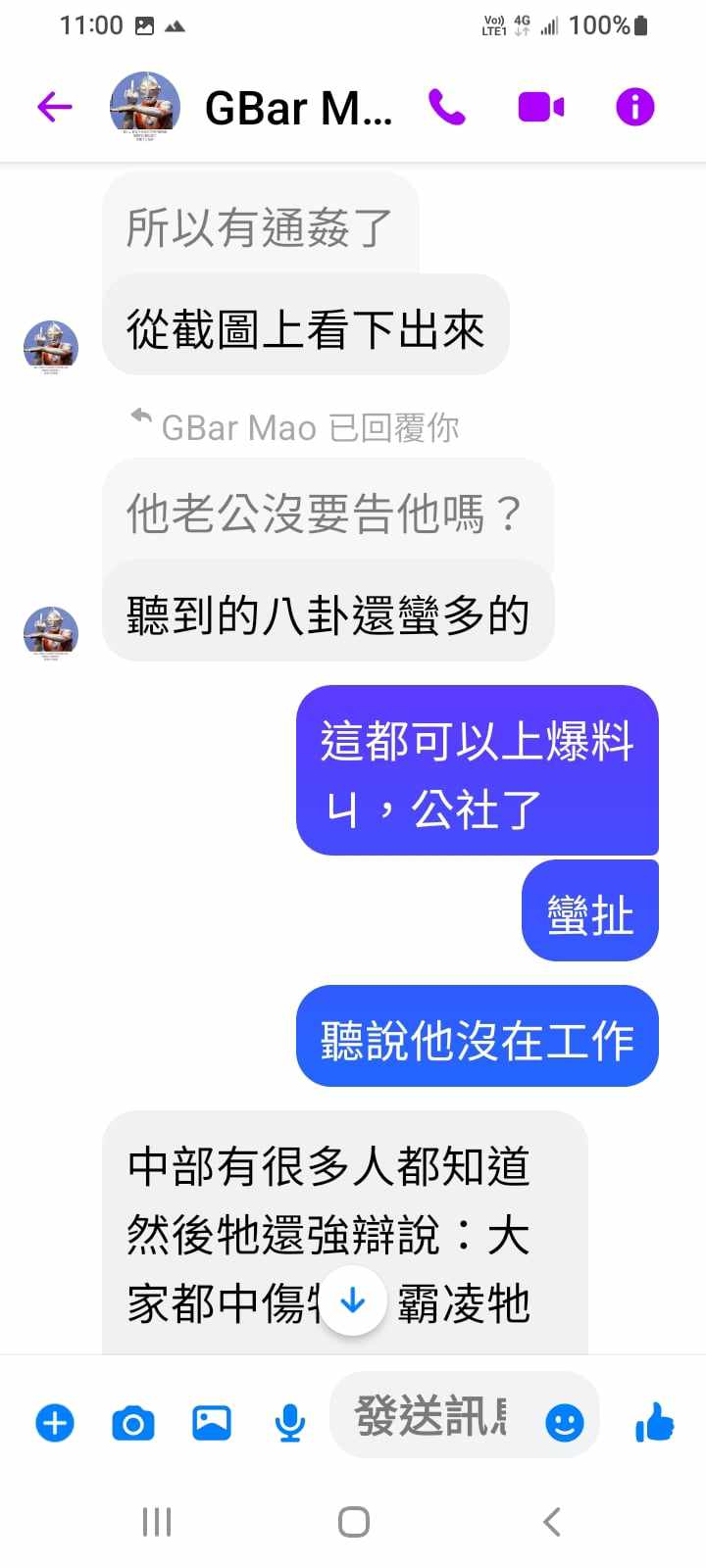Image resolution: width=706 pixels, height=1568 pixels.
Task: Open the photo gallery picker
Action: pos(212,1422)
